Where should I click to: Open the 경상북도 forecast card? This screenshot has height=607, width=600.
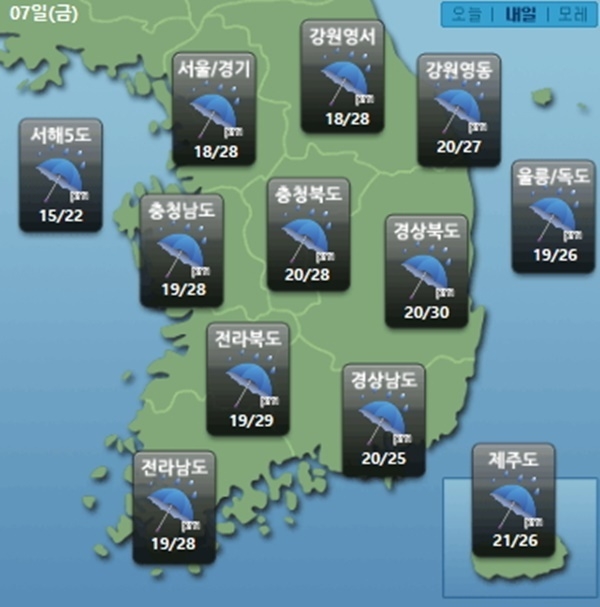coord(427,270)
